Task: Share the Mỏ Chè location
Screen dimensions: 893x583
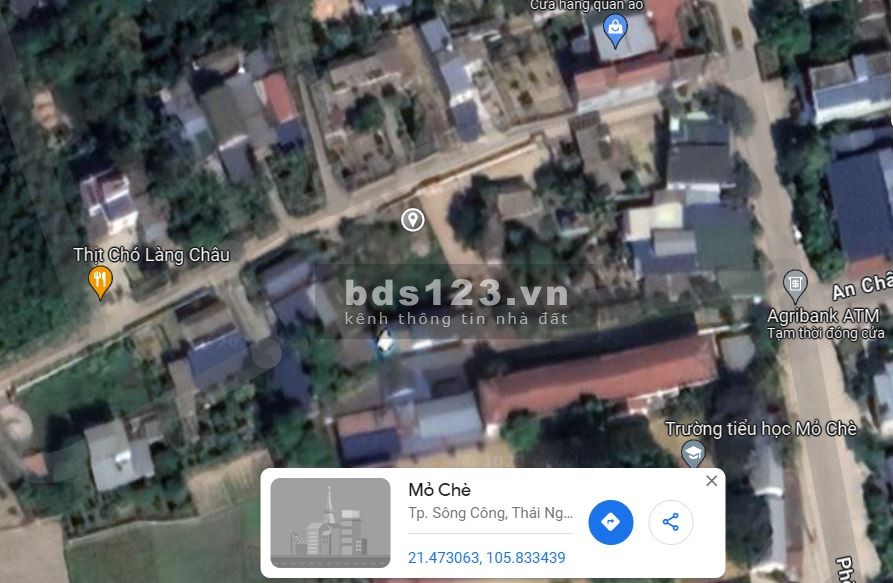Action: (x=670, y=522)
